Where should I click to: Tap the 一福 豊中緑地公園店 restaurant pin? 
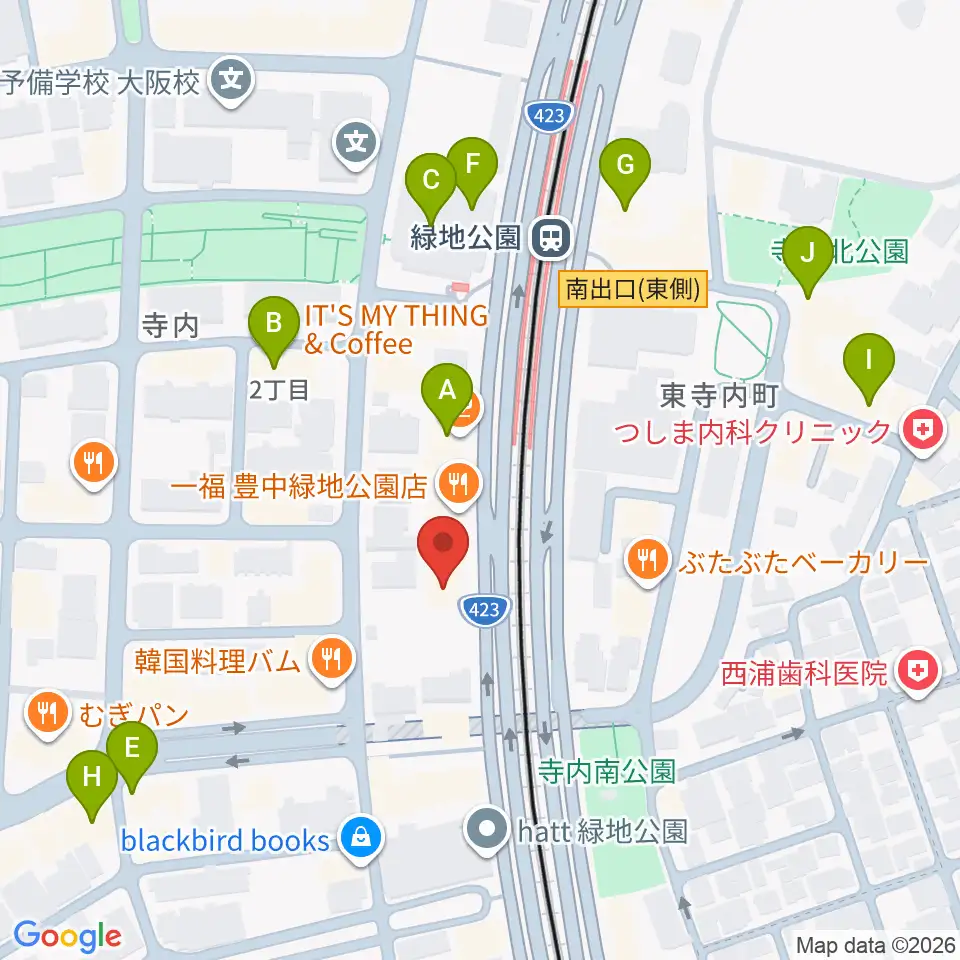coord(459,485)
